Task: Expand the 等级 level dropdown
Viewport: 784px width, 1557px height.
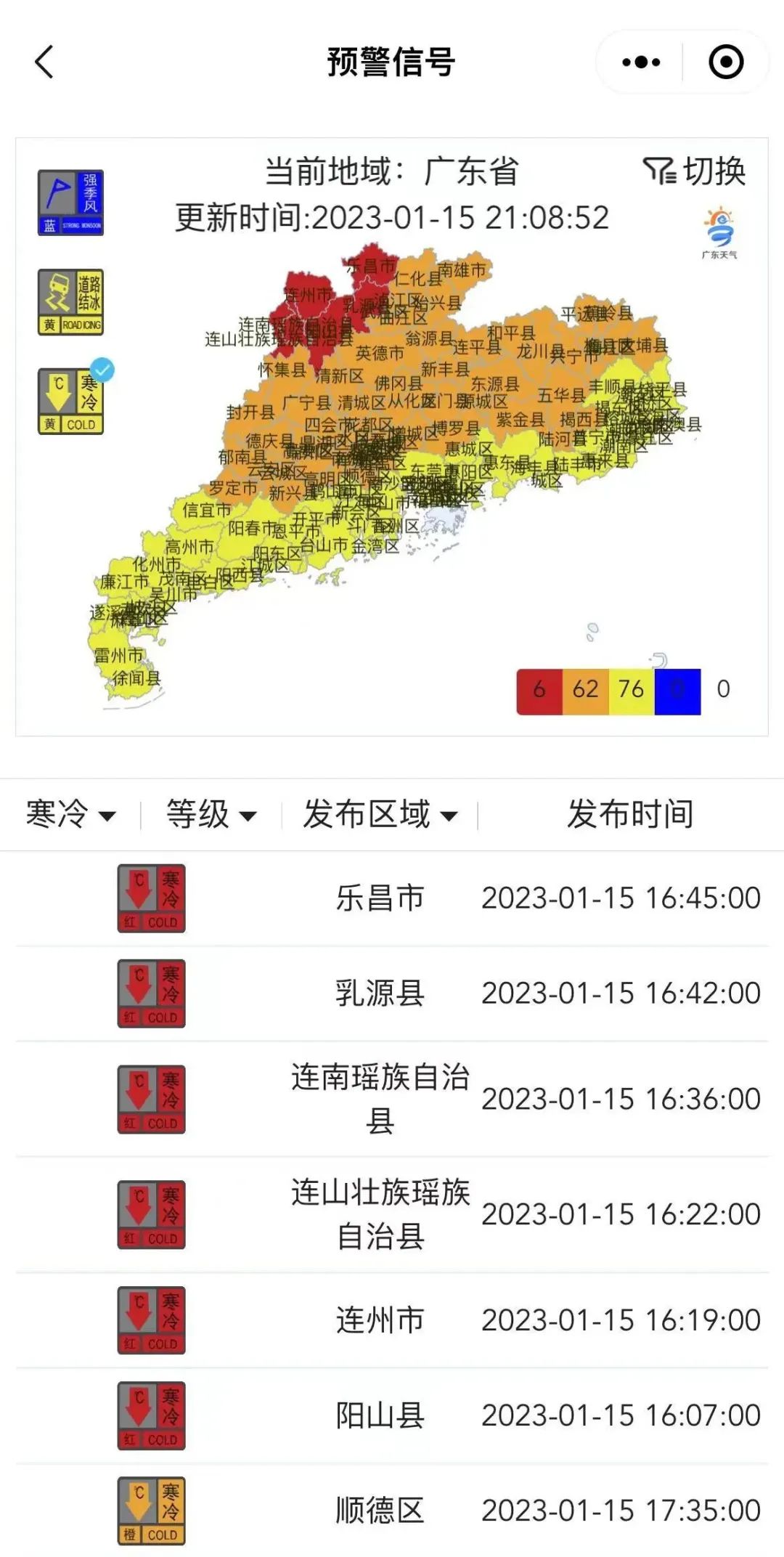Action: click(211, 814)
